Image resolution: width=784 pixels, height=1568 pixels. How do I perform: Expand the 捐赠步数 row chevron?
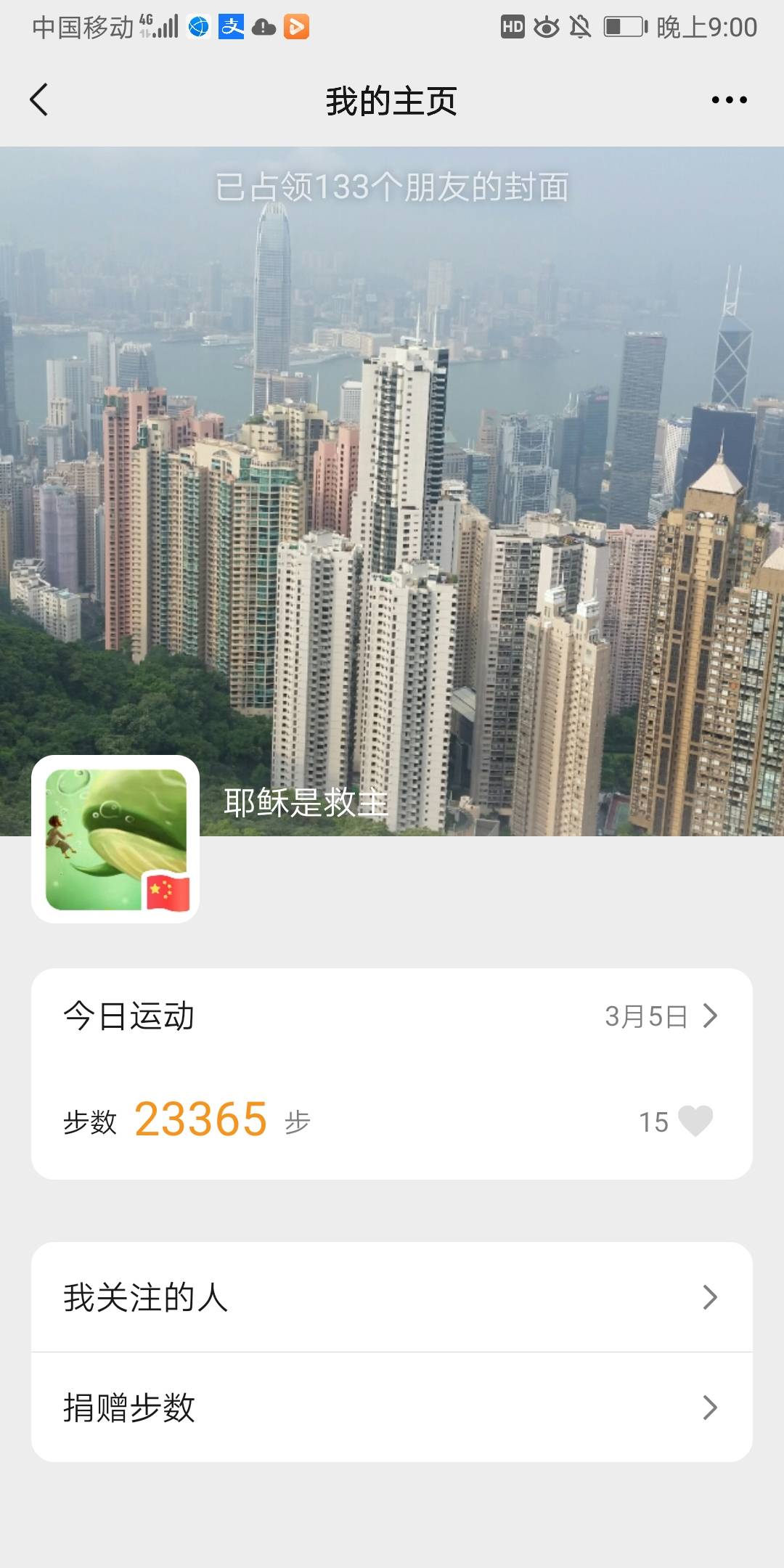[711, 1408]
